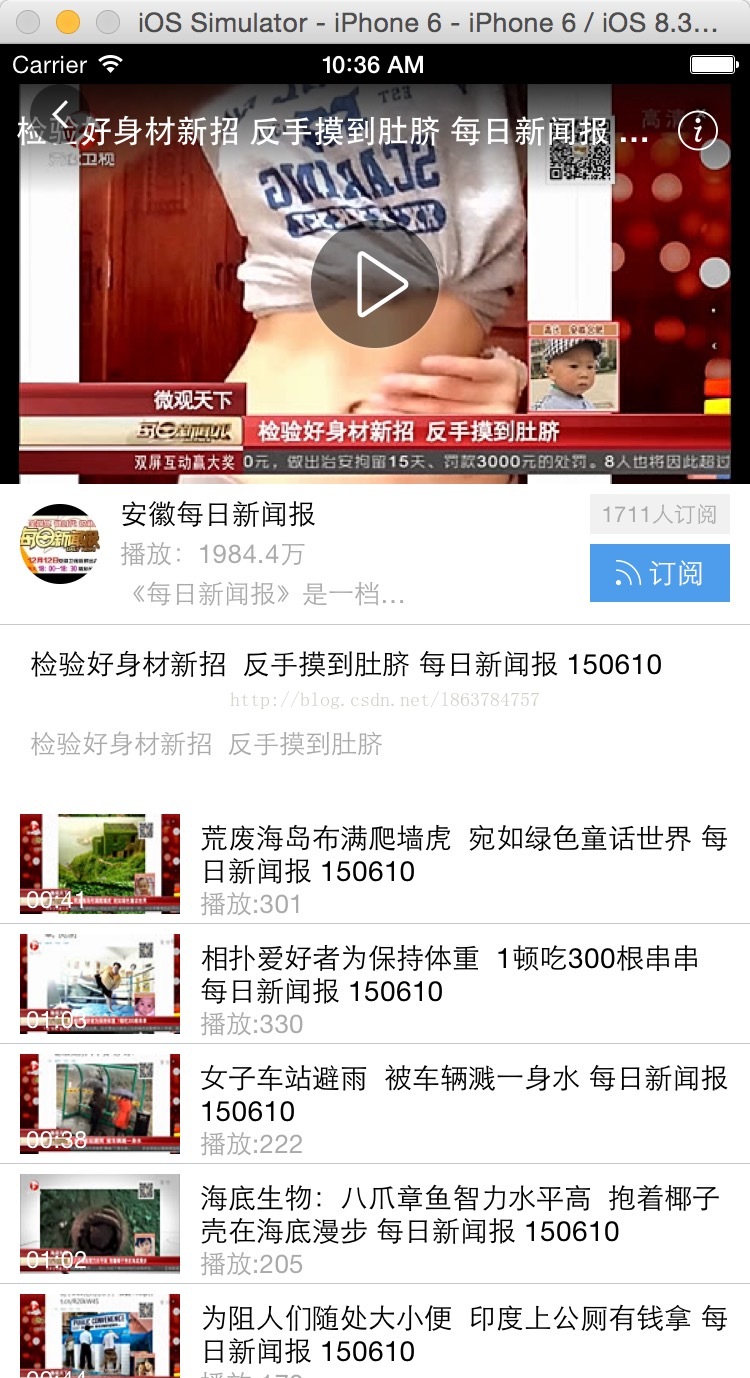Go back using the arrow on the video
This screenshot has width=750, height=1378.
(x=61, y=114)
